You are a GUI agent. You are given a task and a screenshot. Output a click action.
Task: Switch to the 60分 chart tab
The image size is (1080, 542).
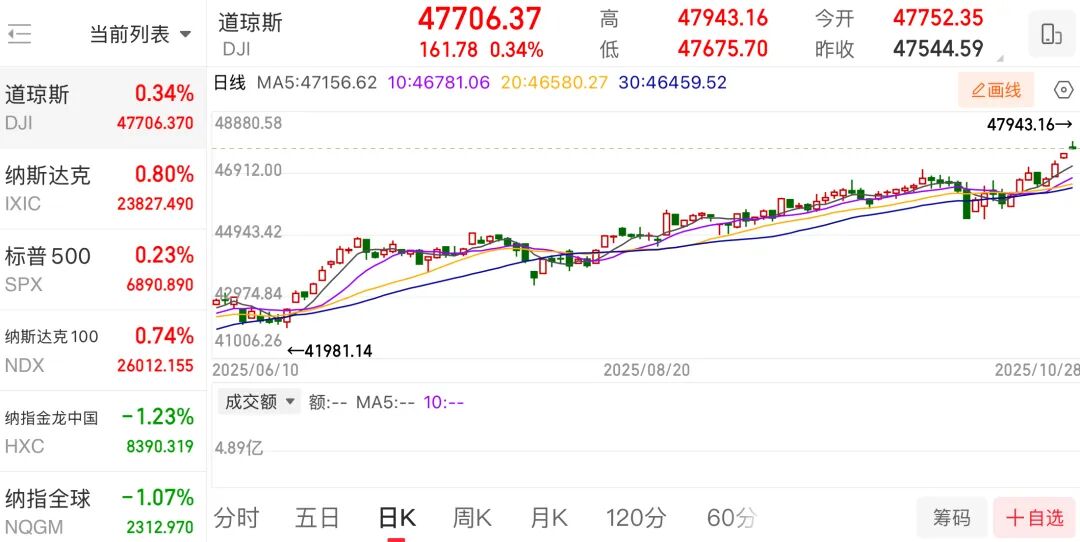click(731, 518)
